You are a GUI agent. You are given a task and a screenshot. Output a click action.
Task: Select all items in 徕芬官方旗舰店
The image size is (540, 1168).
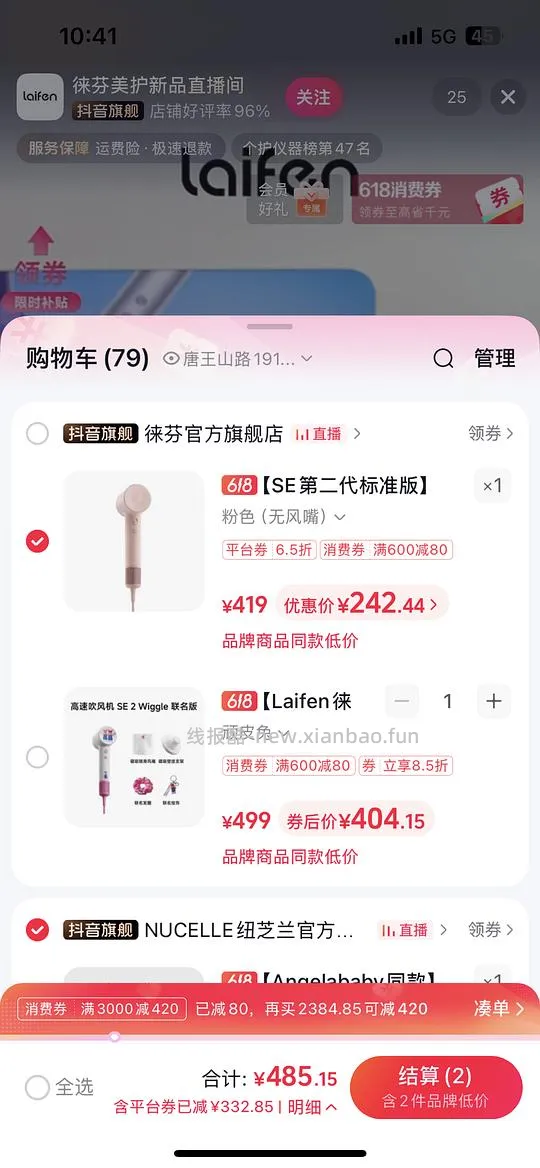pyautogui.click(x=37, y=434)
